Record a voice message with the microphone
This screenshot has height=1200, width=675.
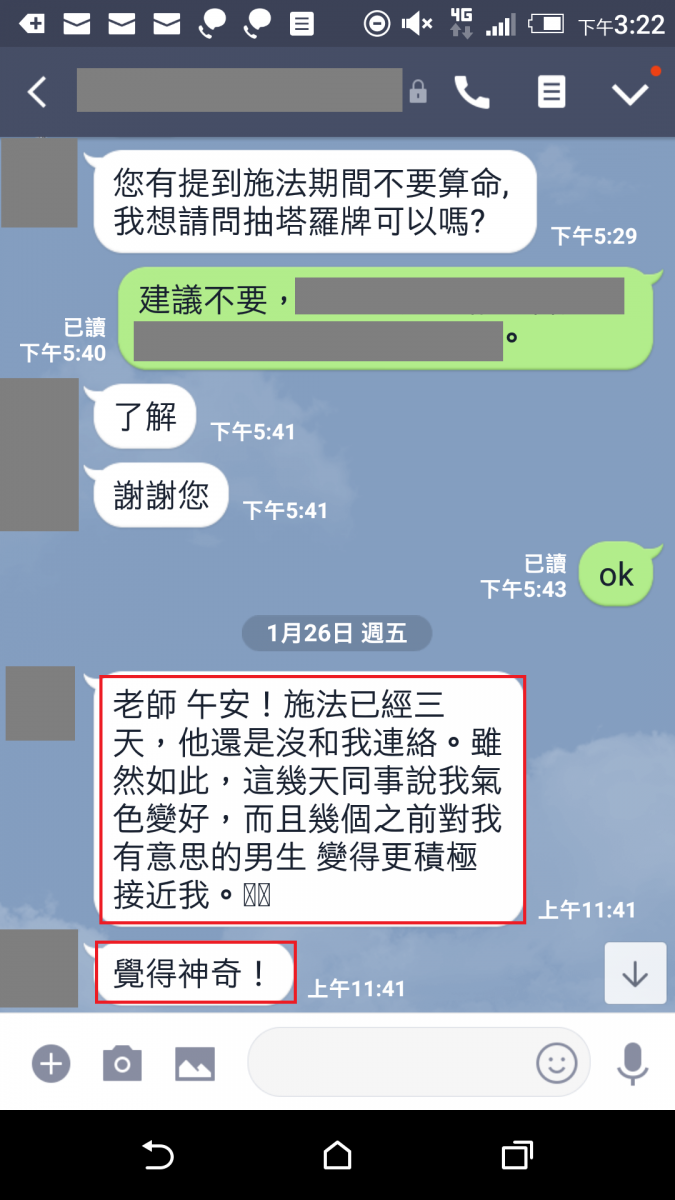pyautogui.click(x=632, y=1063)
